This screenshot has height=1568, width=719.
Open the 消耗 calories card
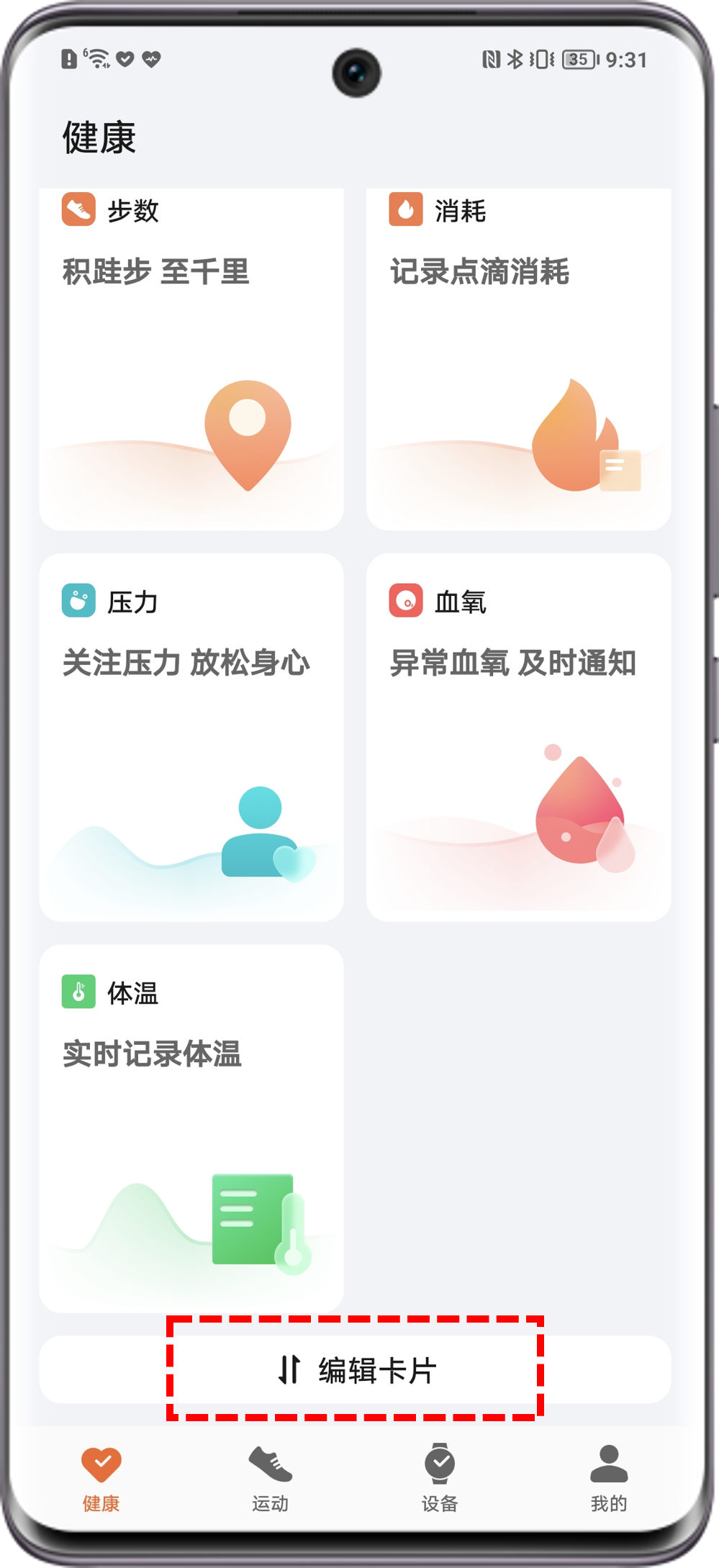(x=518, y=358)
